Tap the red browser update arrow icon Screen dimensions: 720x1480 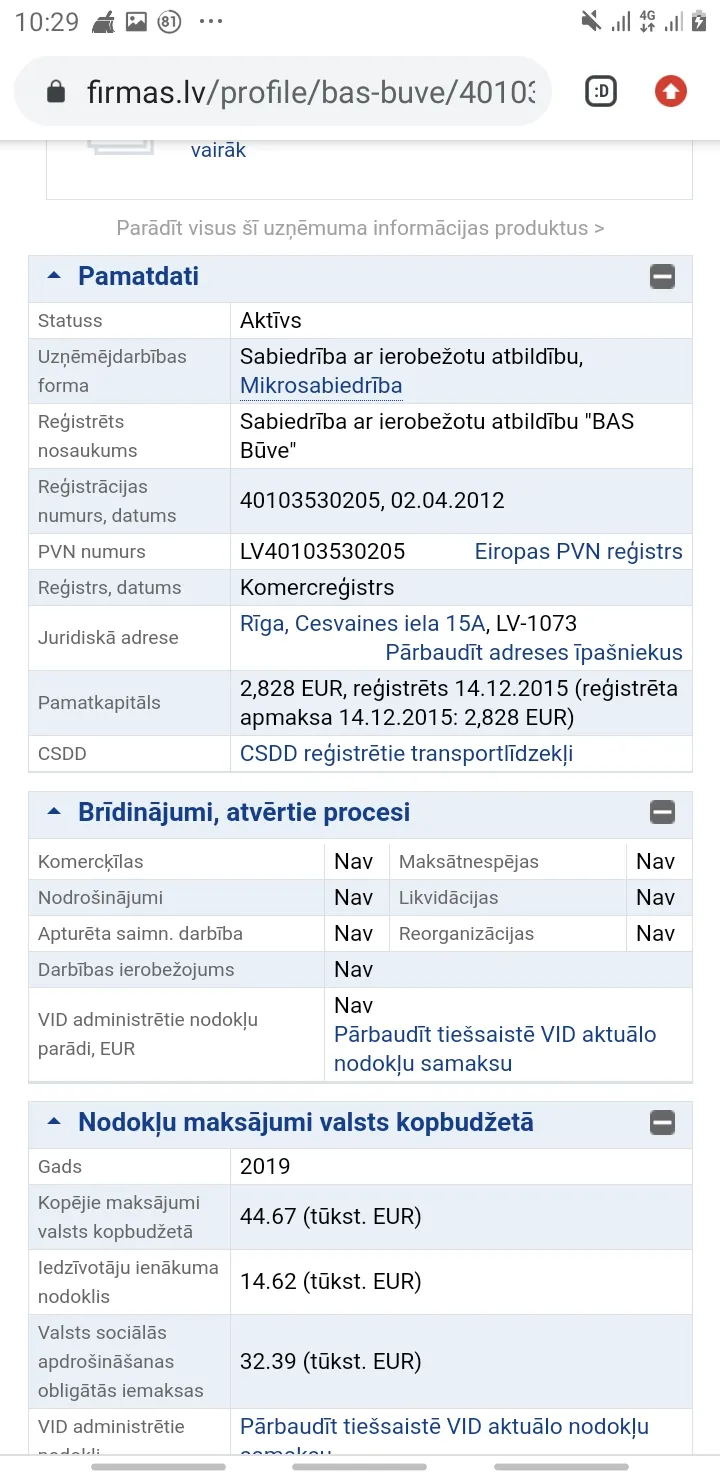click(x=671, y=92)
